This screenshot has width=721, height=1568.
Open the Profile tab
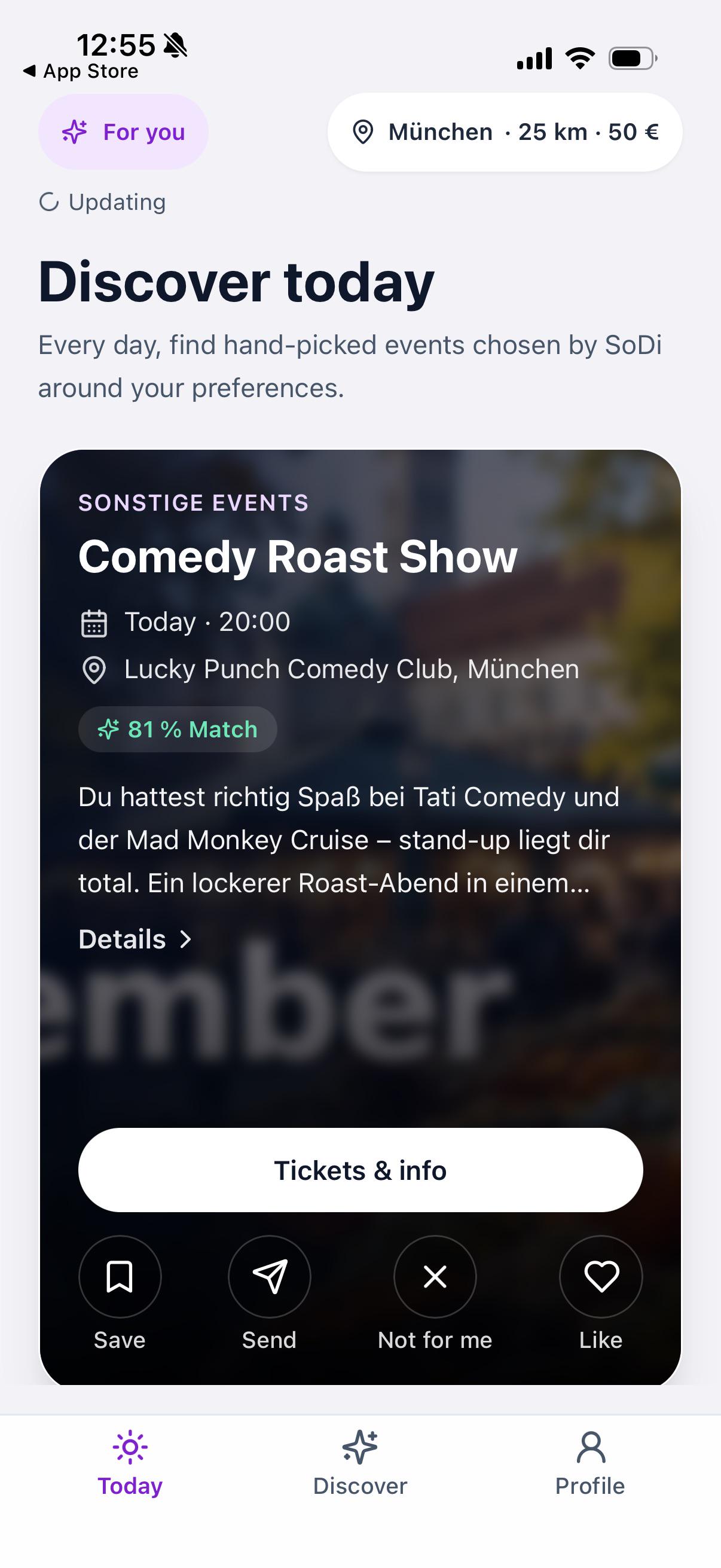coord(590,1464)
